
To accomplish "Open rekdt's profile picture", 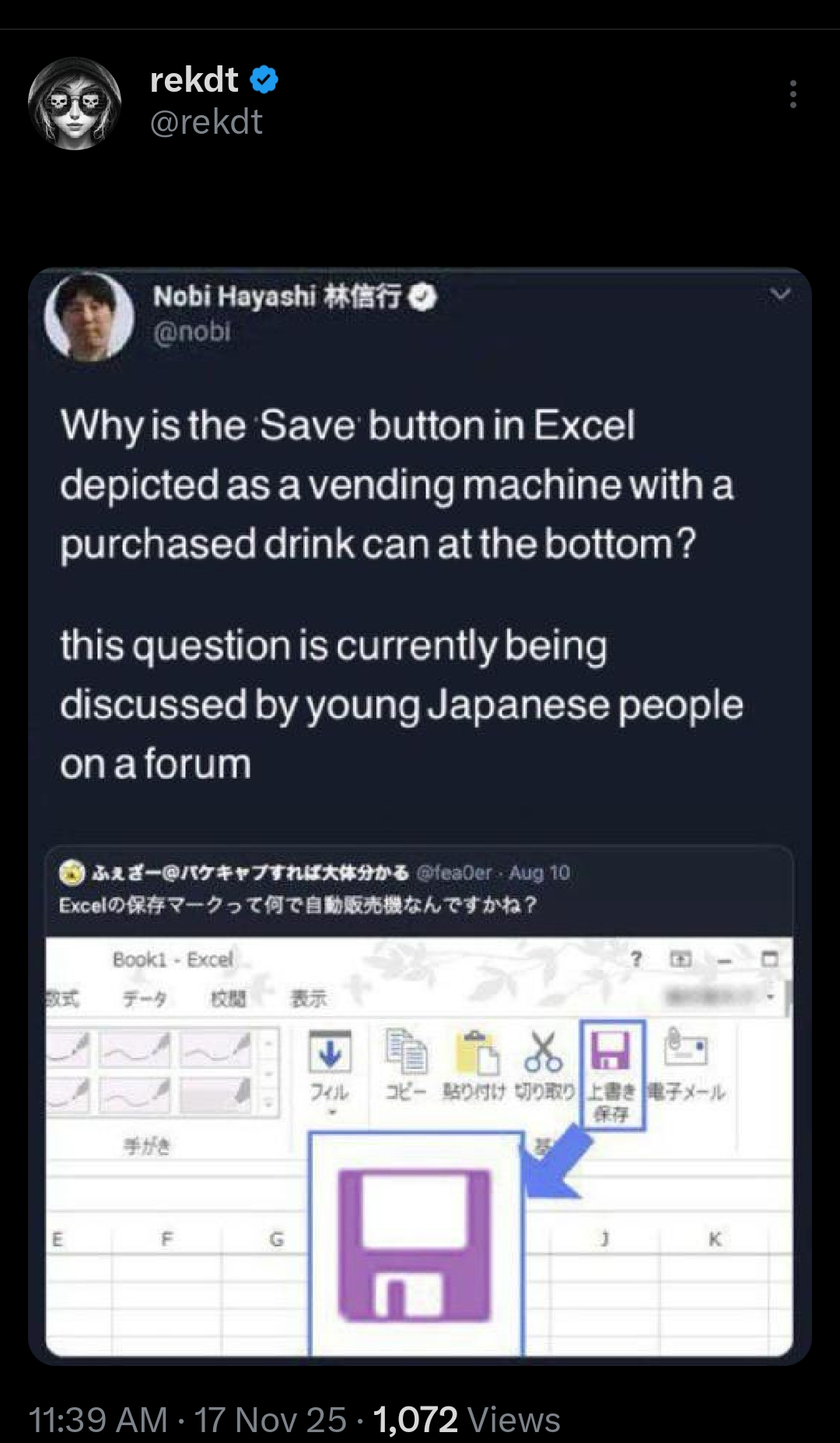I will click(x=75, y=103).
